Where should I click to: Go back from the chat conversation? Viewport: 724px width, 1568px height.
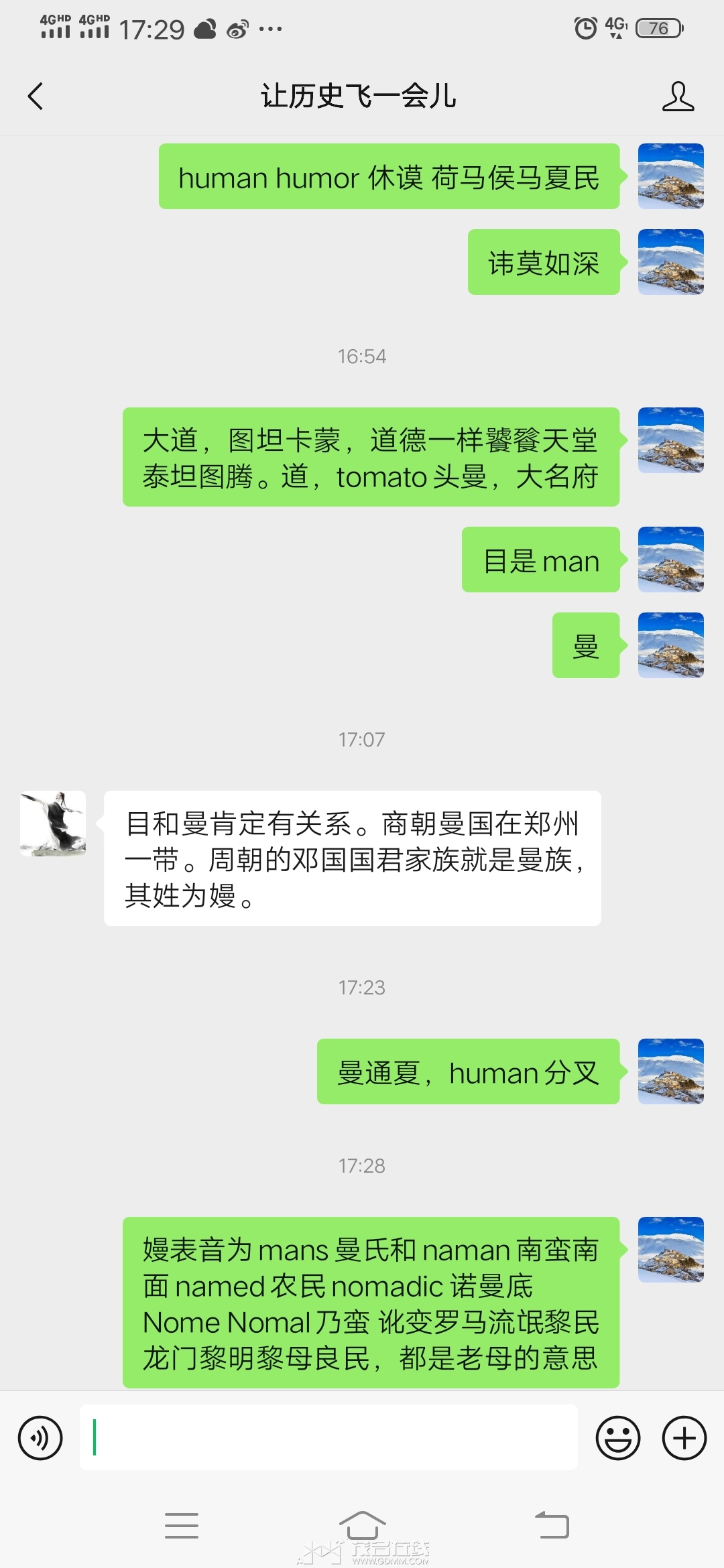point(36,96)
